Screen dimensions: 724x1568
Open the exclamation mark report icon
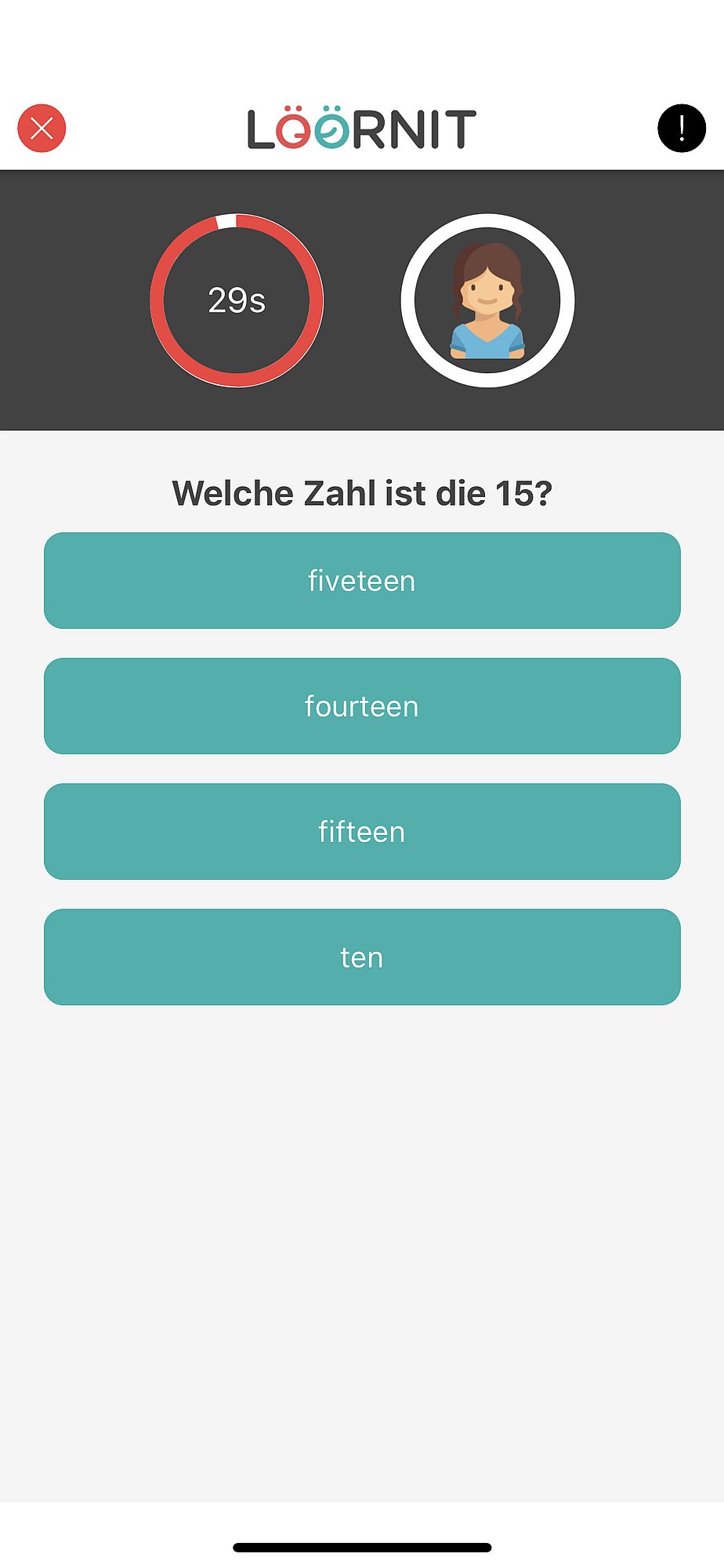(682, 128)
